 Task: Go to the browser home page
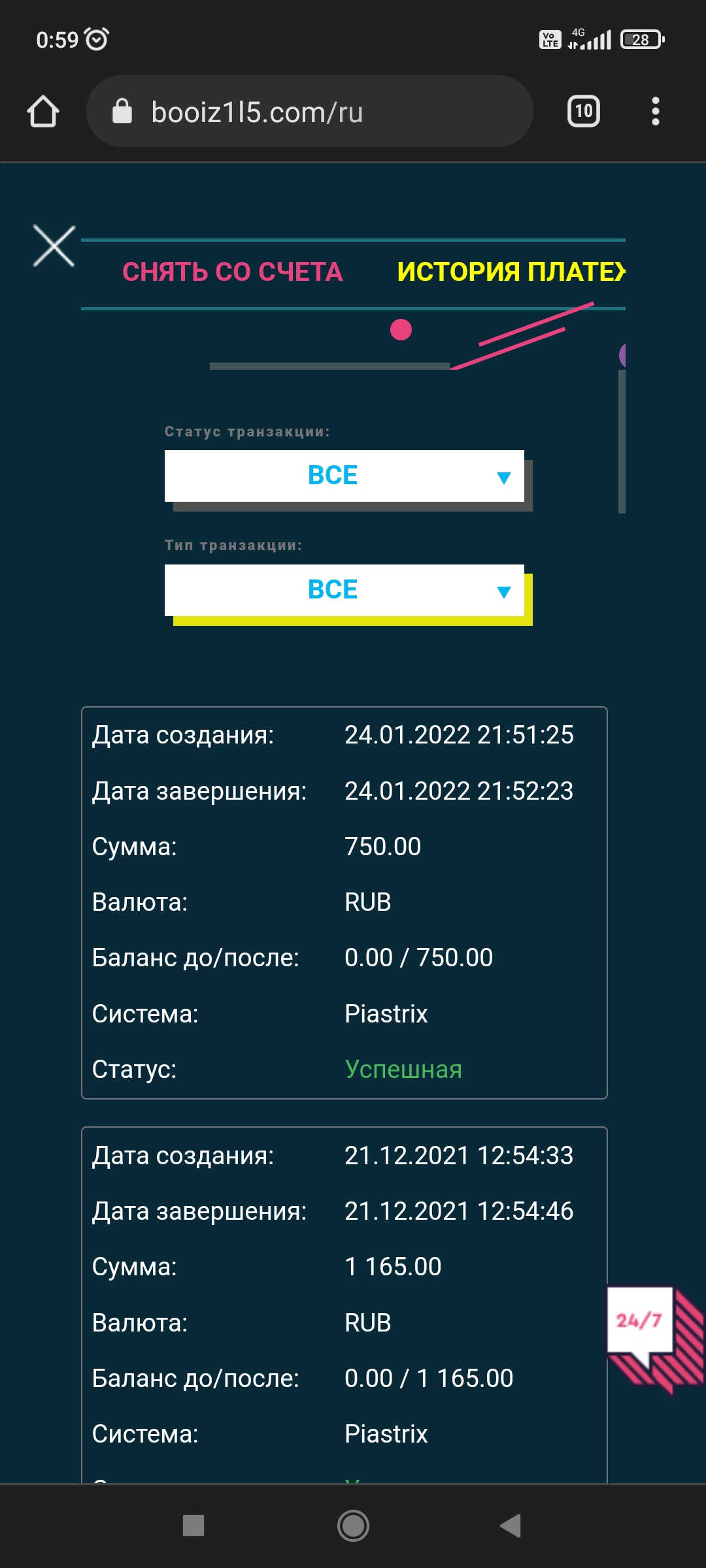pyautogui.click(x=43, y=112)
